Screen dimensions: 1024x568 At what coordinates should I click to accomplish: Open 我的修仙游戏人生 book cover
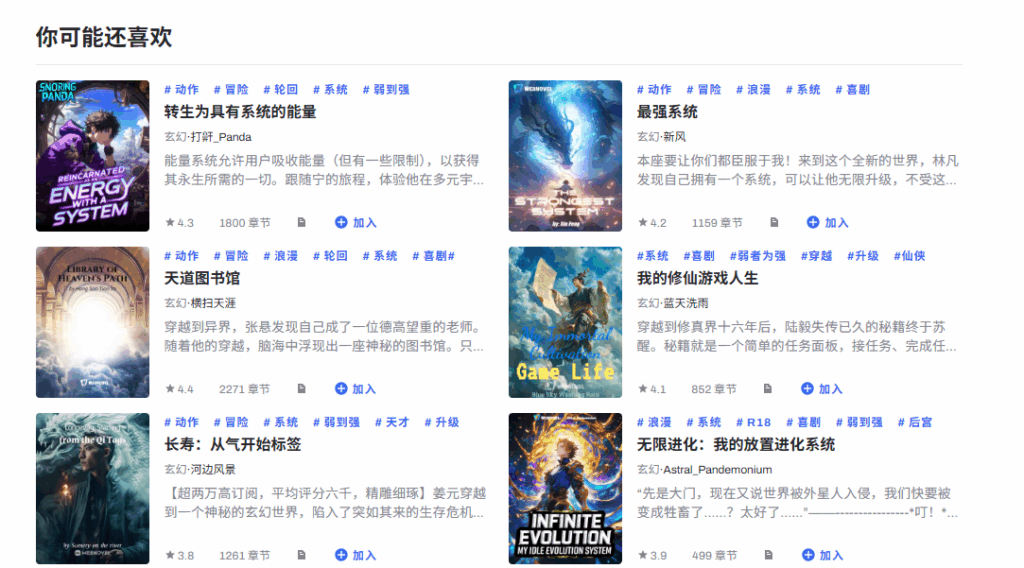[x=565, y=322]
